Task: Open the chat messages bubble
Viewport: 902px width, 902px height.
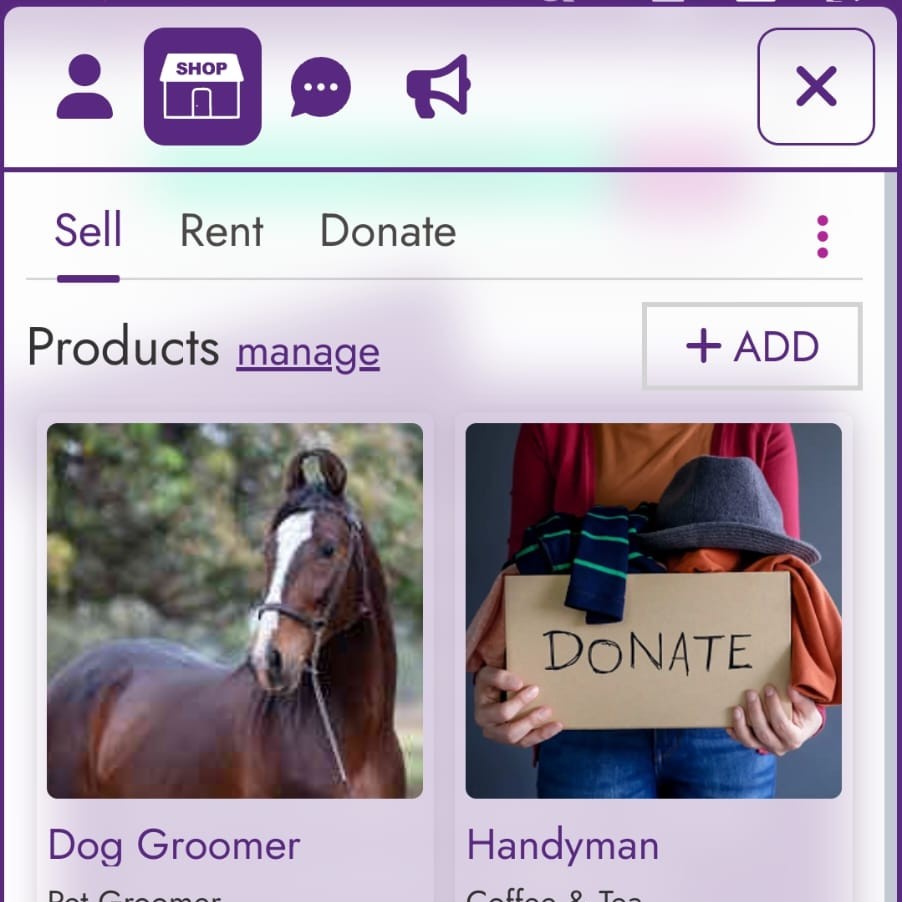Action: click(321, 87)
